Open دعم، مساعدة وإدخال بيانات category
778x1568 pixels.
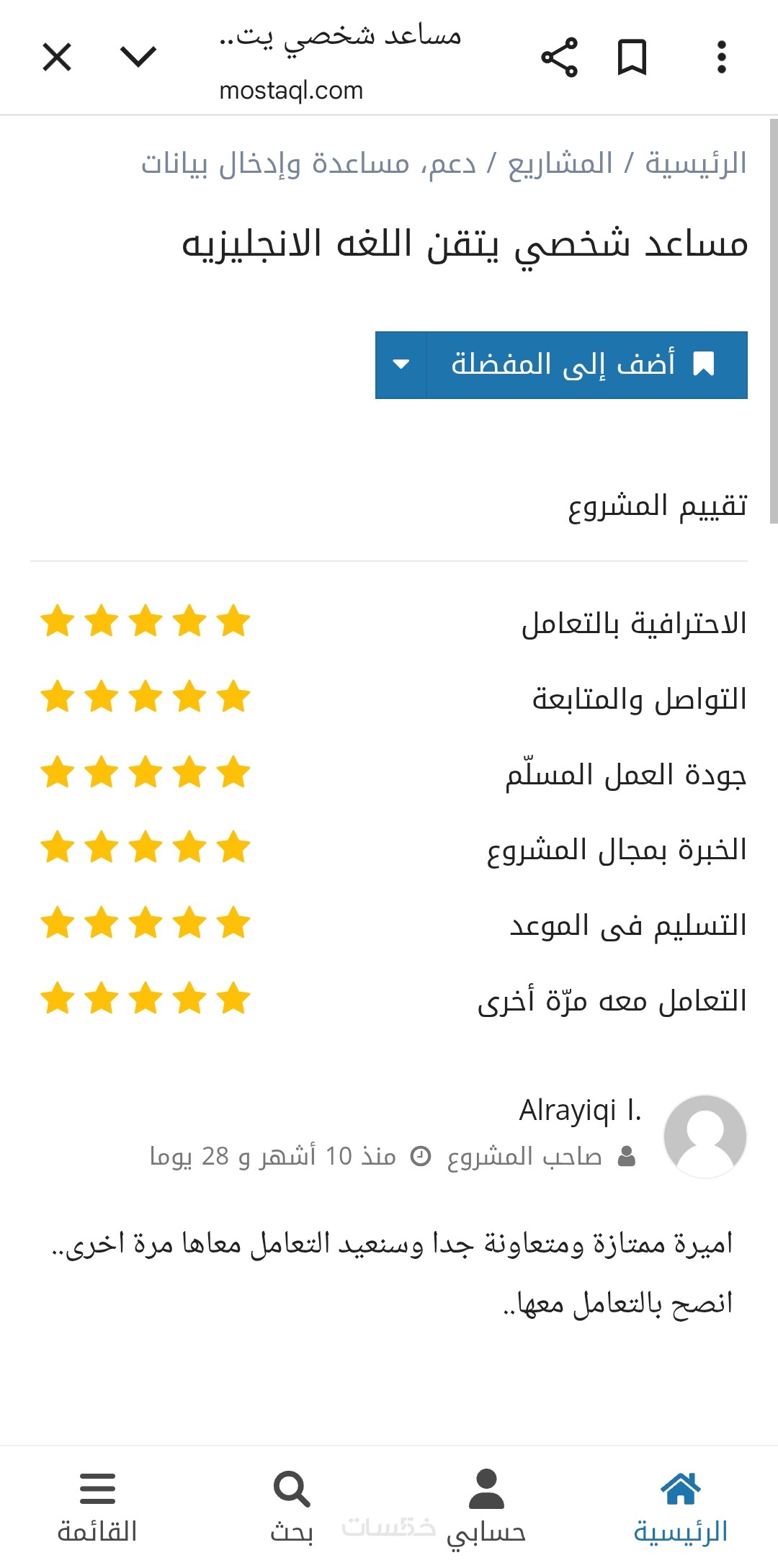coord(308,163)
